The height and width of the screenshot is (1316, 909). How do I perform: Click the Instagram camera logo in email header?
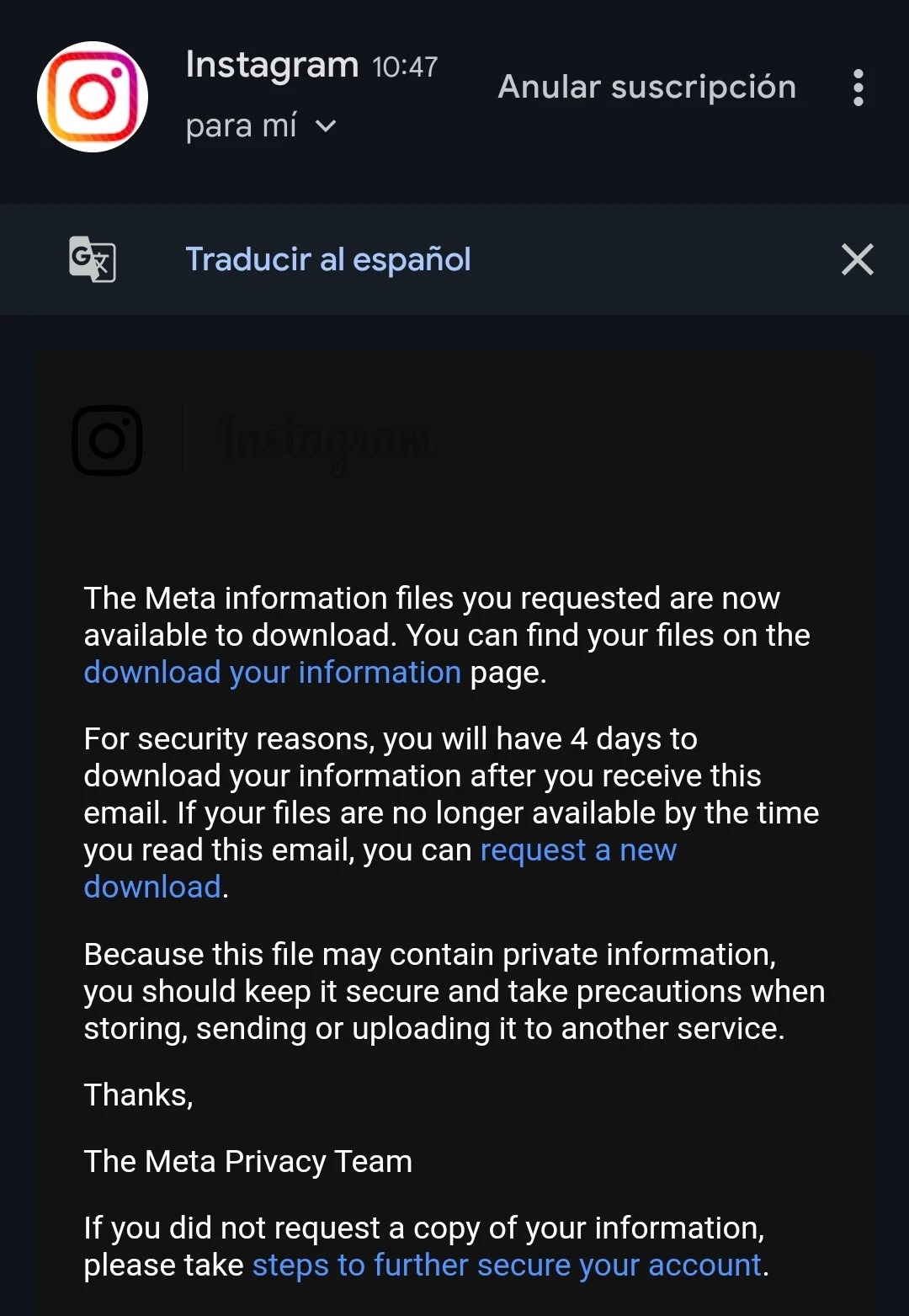108,440
